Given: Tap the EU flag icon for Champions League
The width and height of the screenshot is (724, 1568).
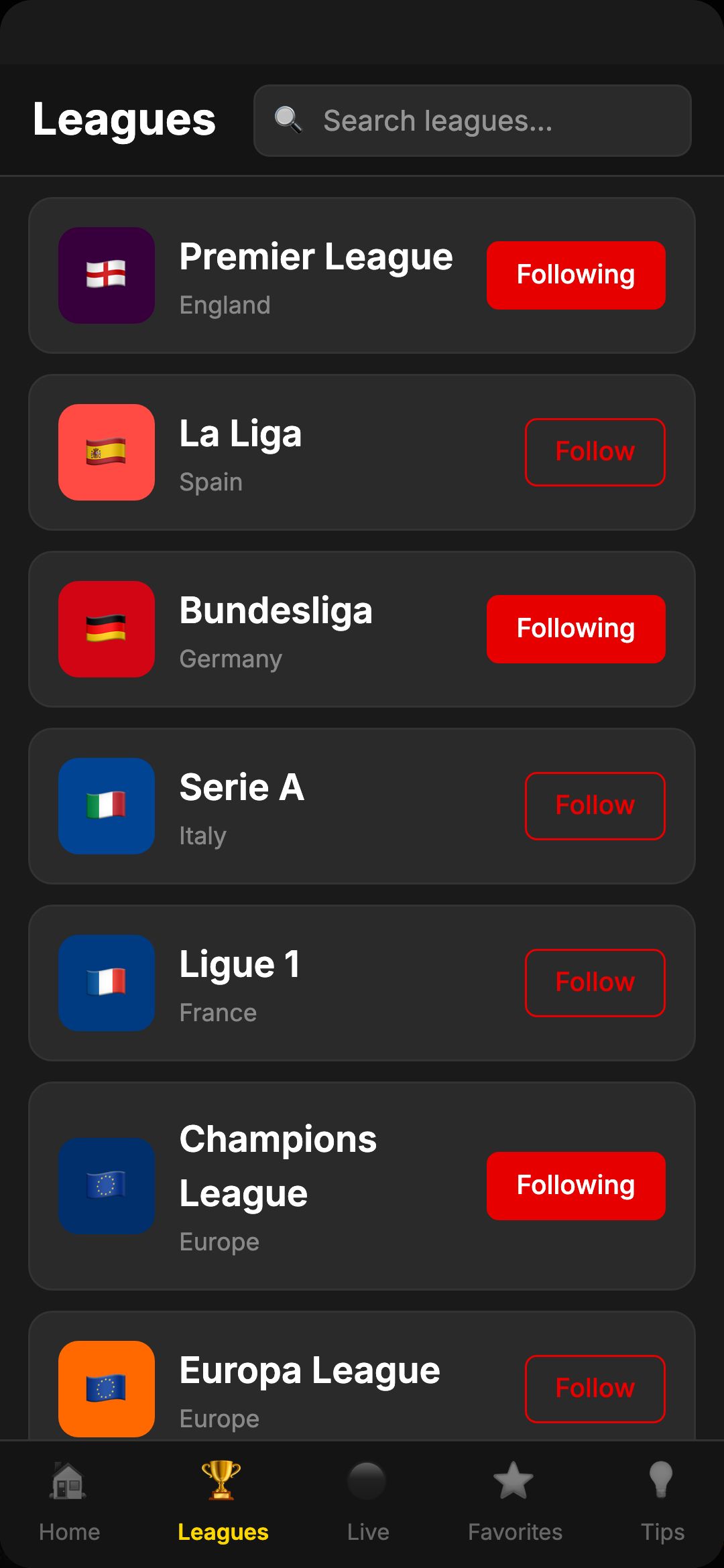Looking at the screenshot, I should pos(106,1185).
